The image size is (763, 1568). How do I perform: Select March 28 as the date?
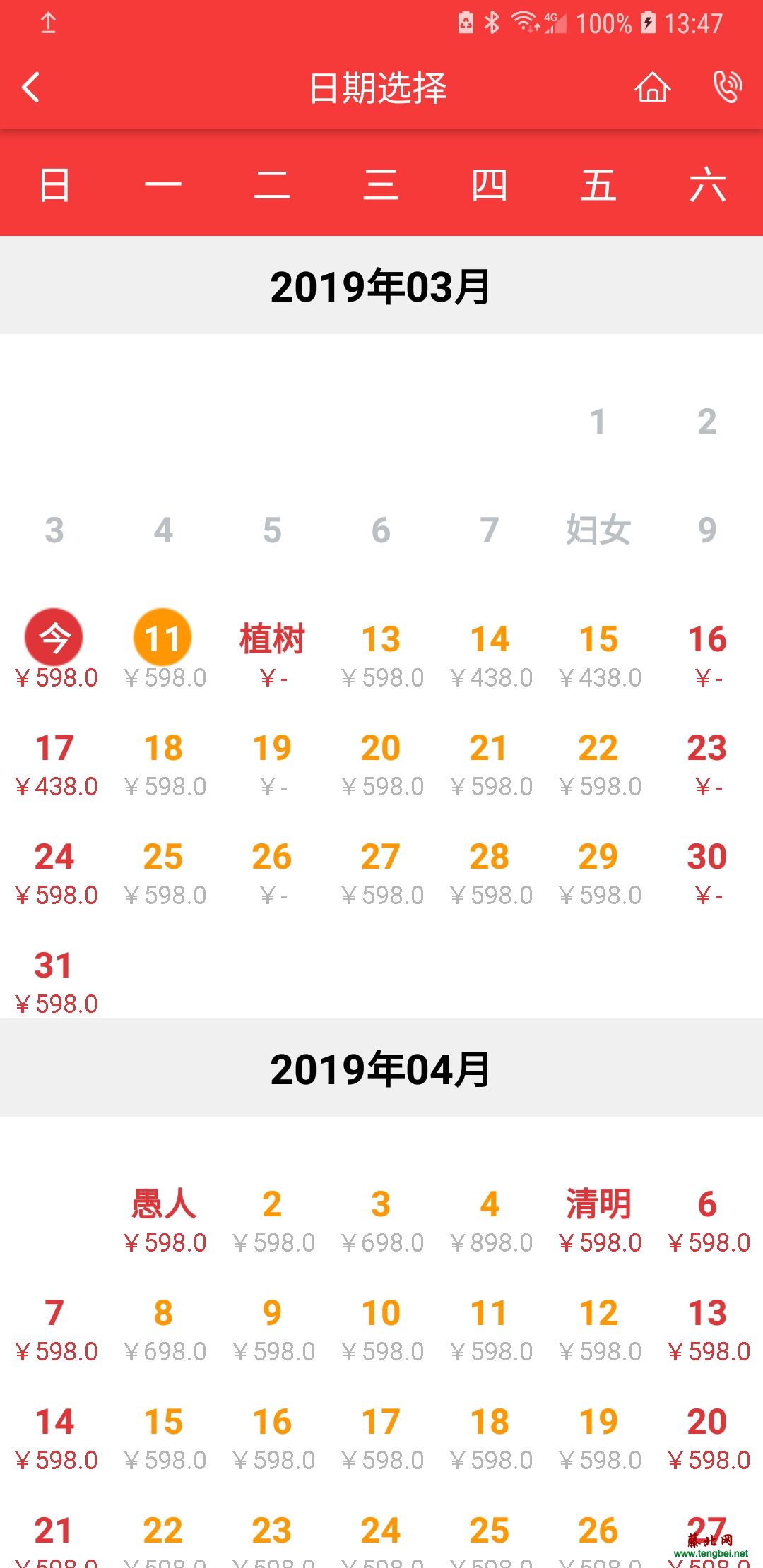point(490,872)
